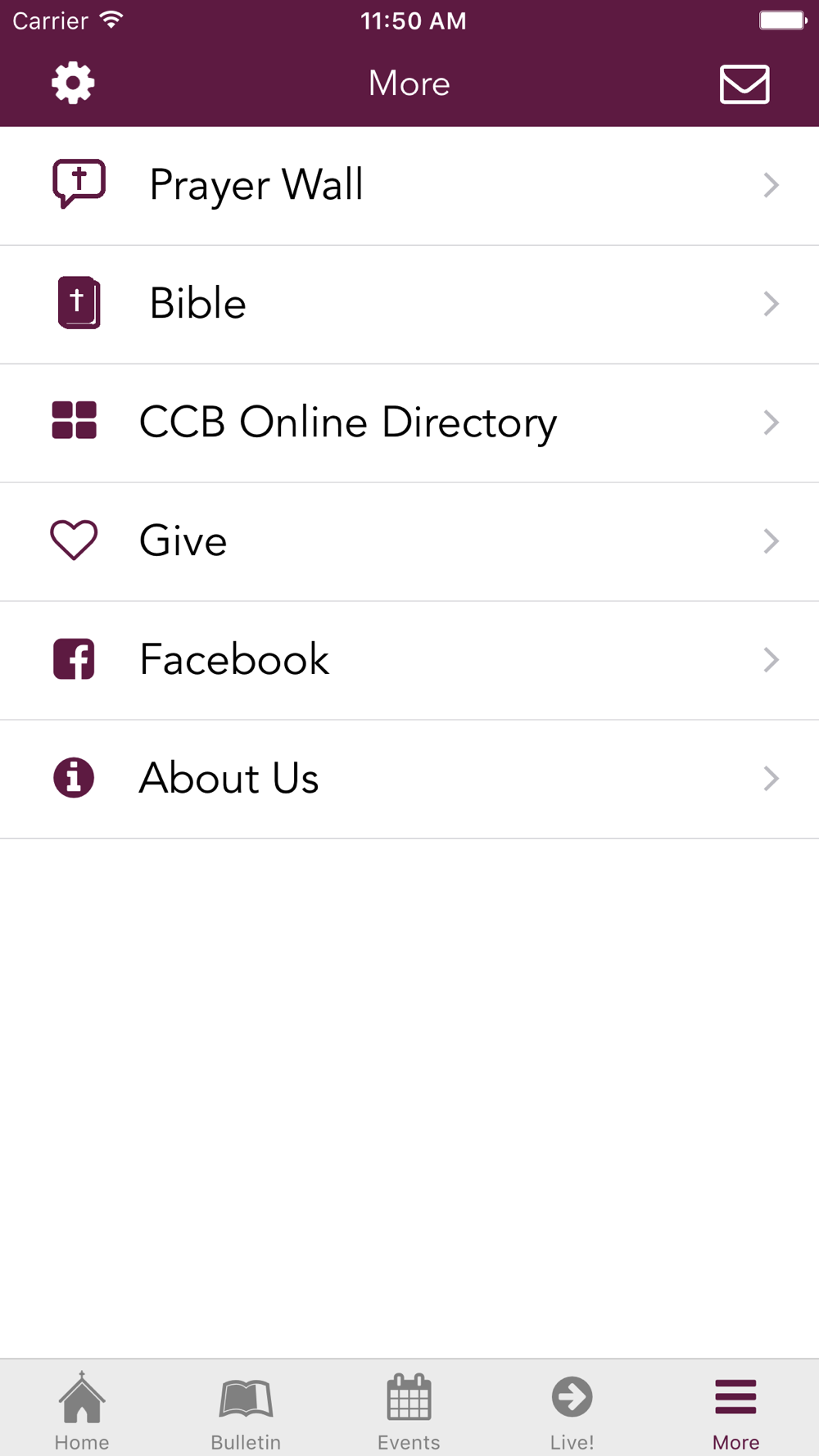Switch to the Home tab

pos(82,1410)
